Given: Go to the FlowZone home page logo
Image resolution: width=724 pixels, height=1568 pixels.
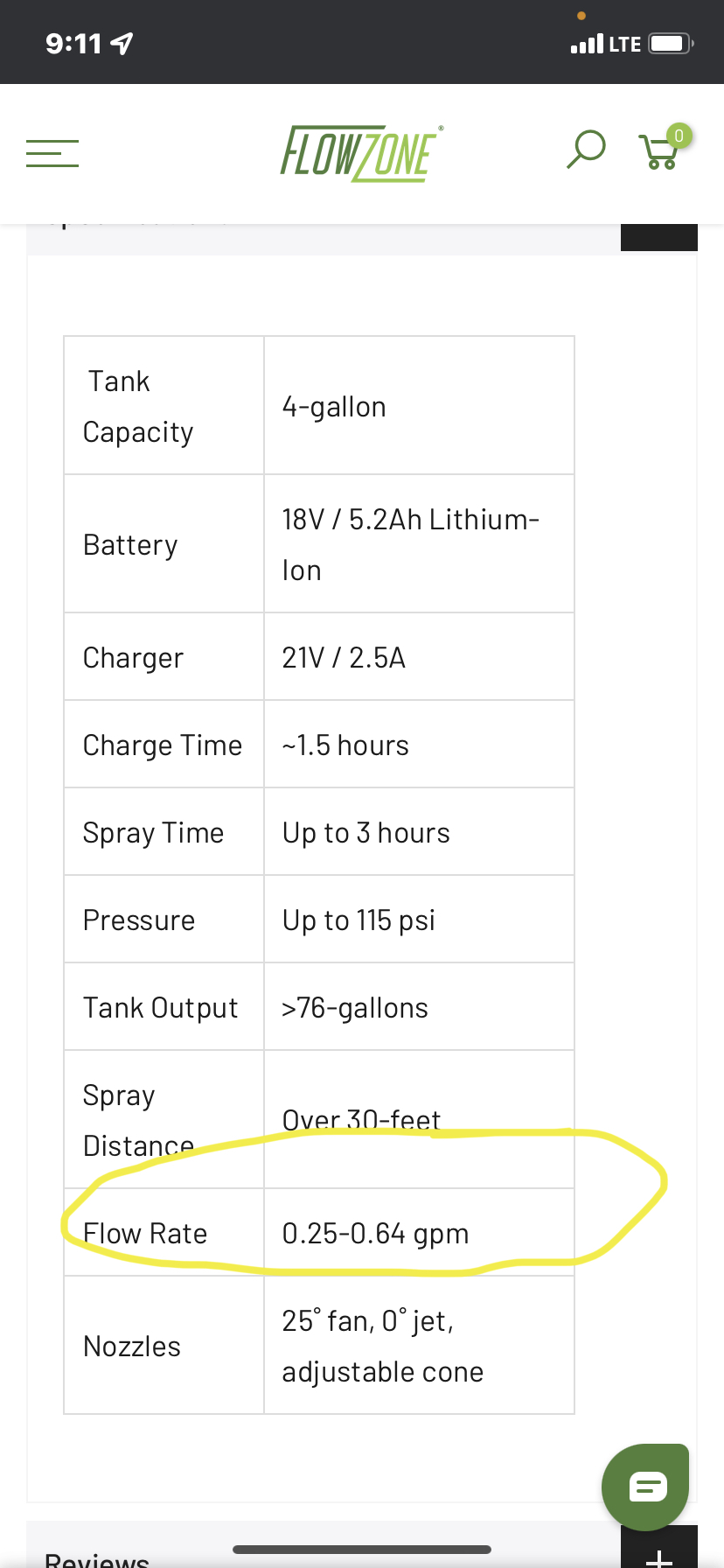Looking at the screenshot, I should [361, 153].
